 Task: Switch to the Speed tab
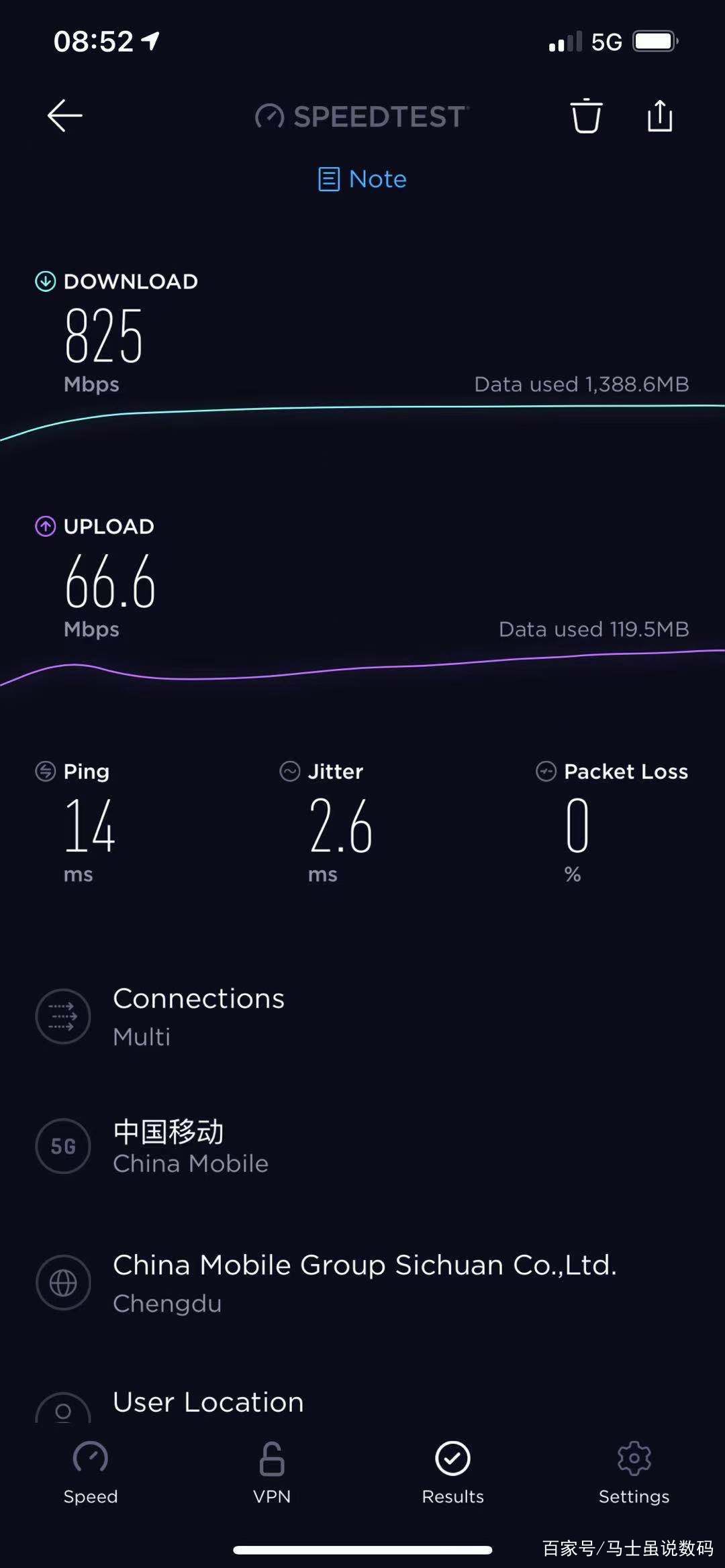tap(91, 1473)
